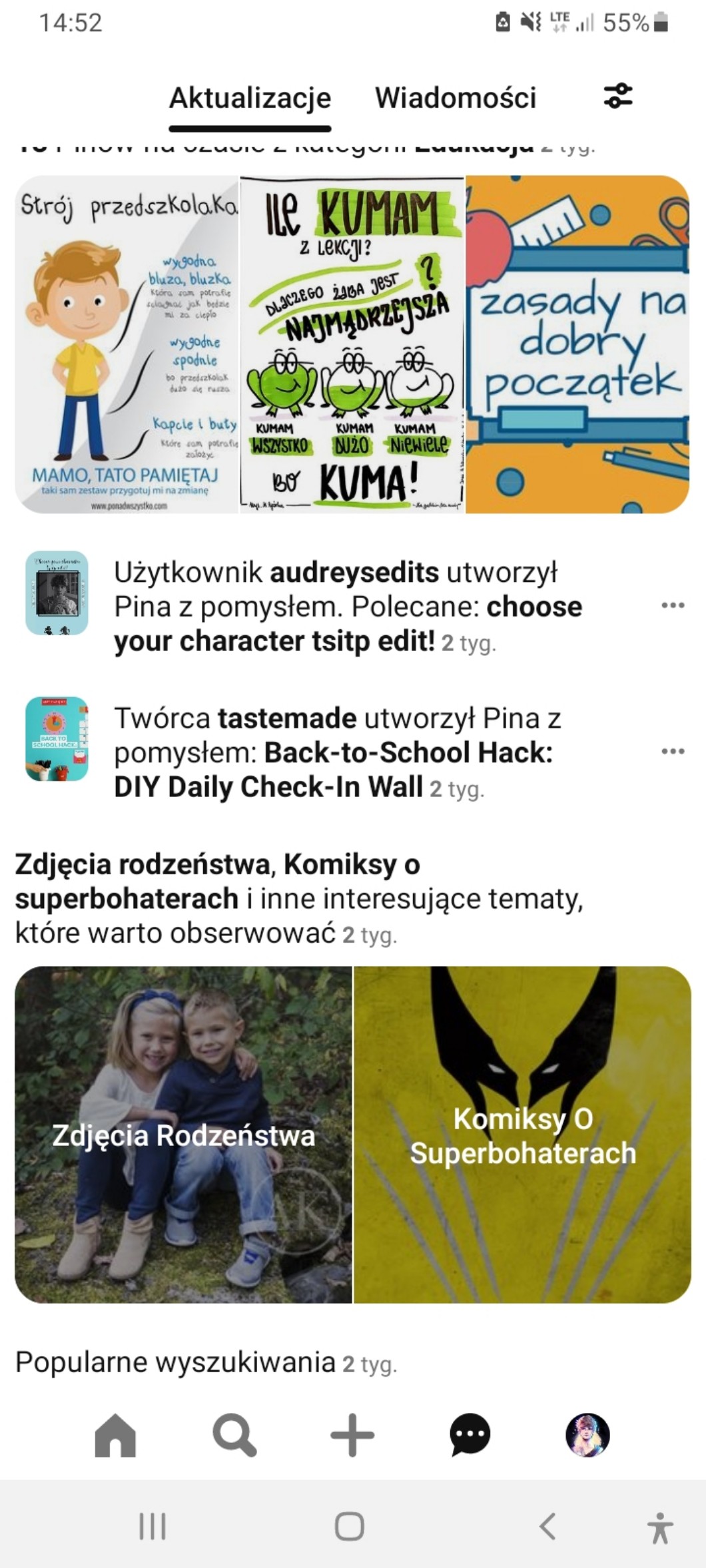This screenshot has height=1568, width=706.
Task: Open the Strój przedszkolaka pin
Action: pyautogui.click(x=127, y=344)
